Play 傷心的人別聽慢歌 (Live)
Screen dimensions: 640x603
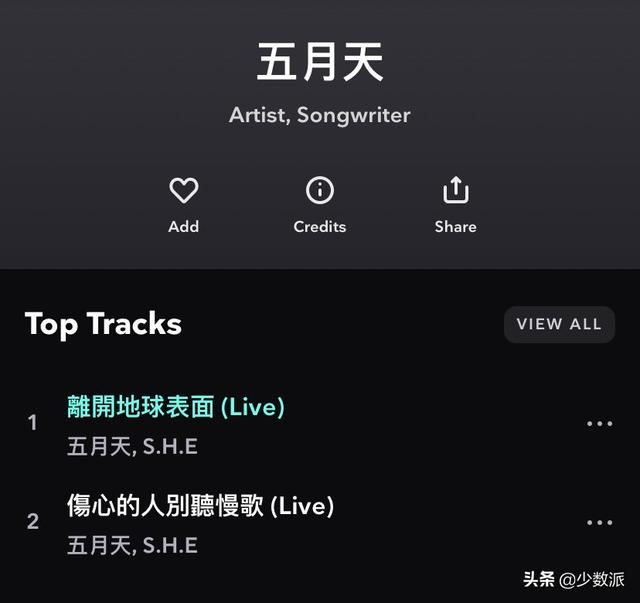pos(200,506)
